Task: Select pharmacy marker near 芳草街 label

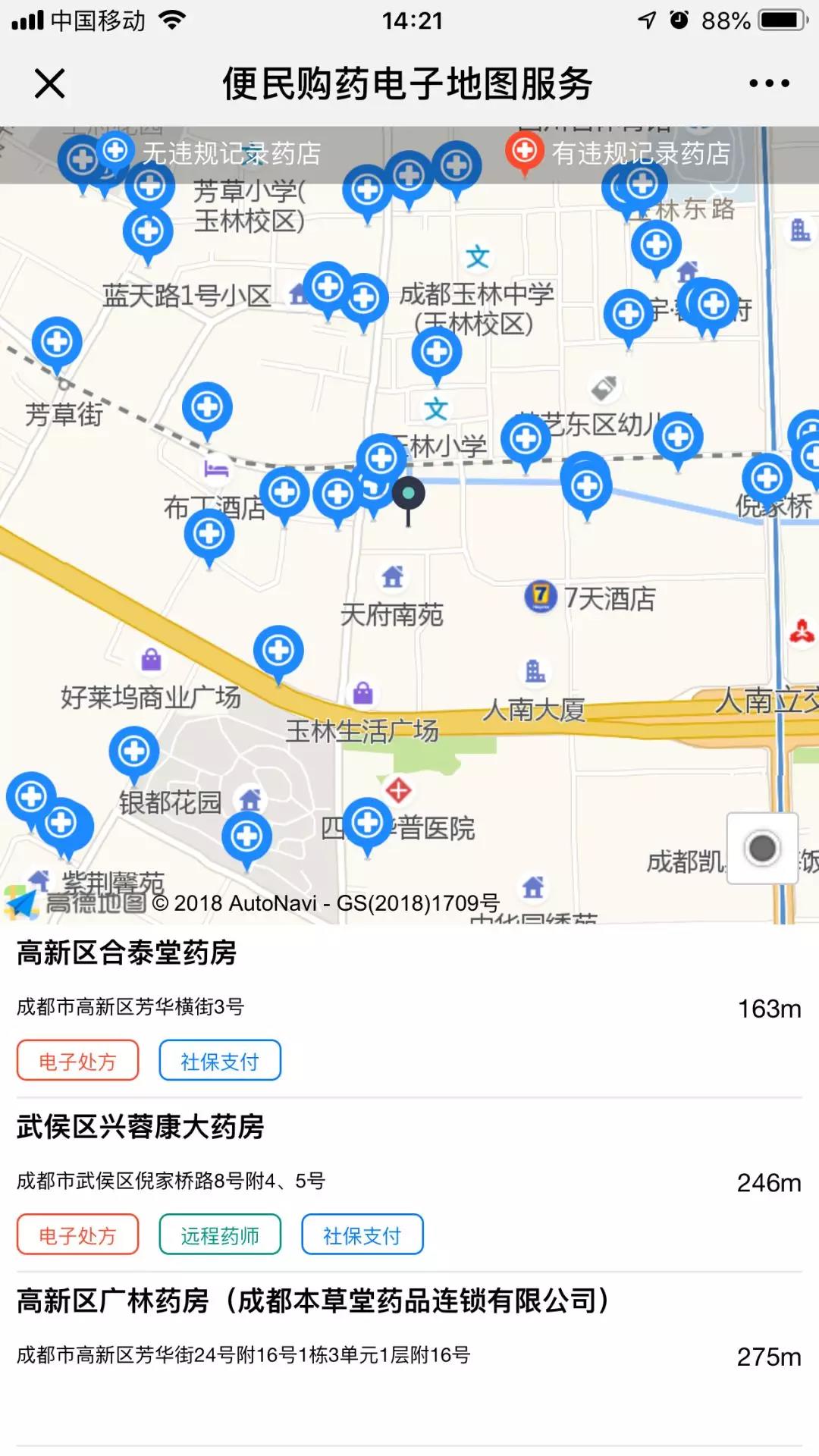Action: click(x=57, y=343)
